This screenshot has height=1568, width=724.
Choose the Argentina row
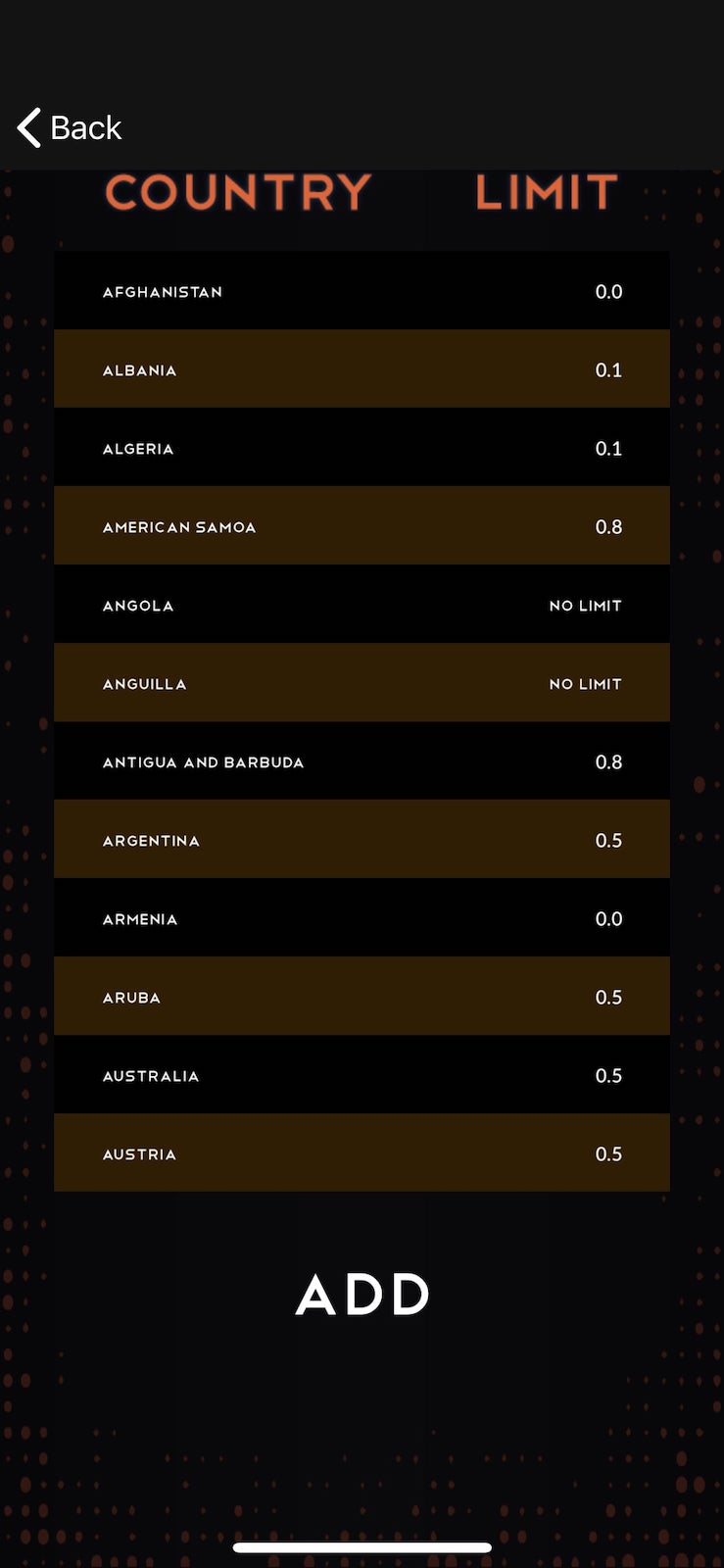point(362,840)
